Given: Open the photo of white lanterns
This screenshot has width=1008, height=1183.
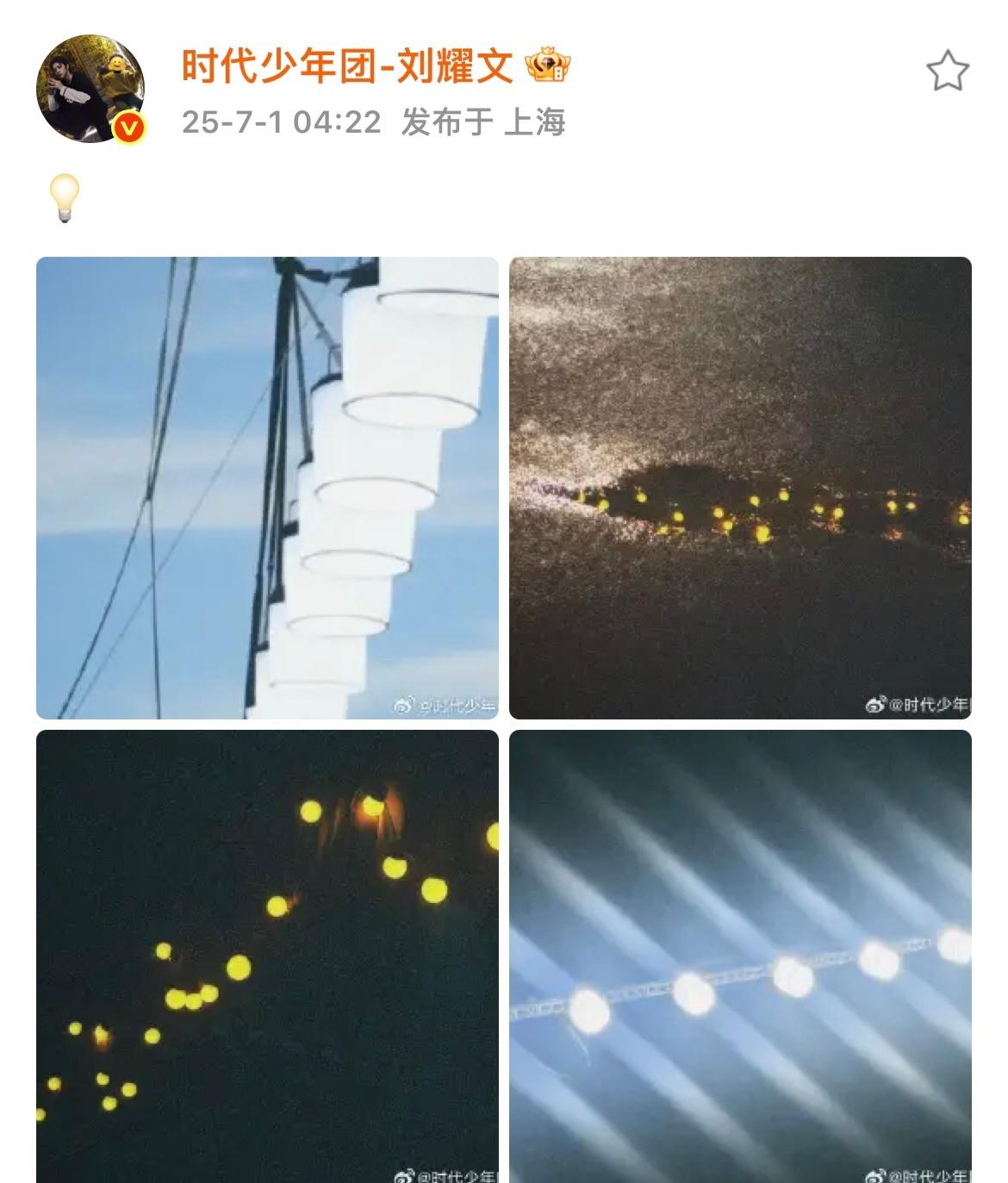Looking at the screenshot, I should tap(267, 488).
